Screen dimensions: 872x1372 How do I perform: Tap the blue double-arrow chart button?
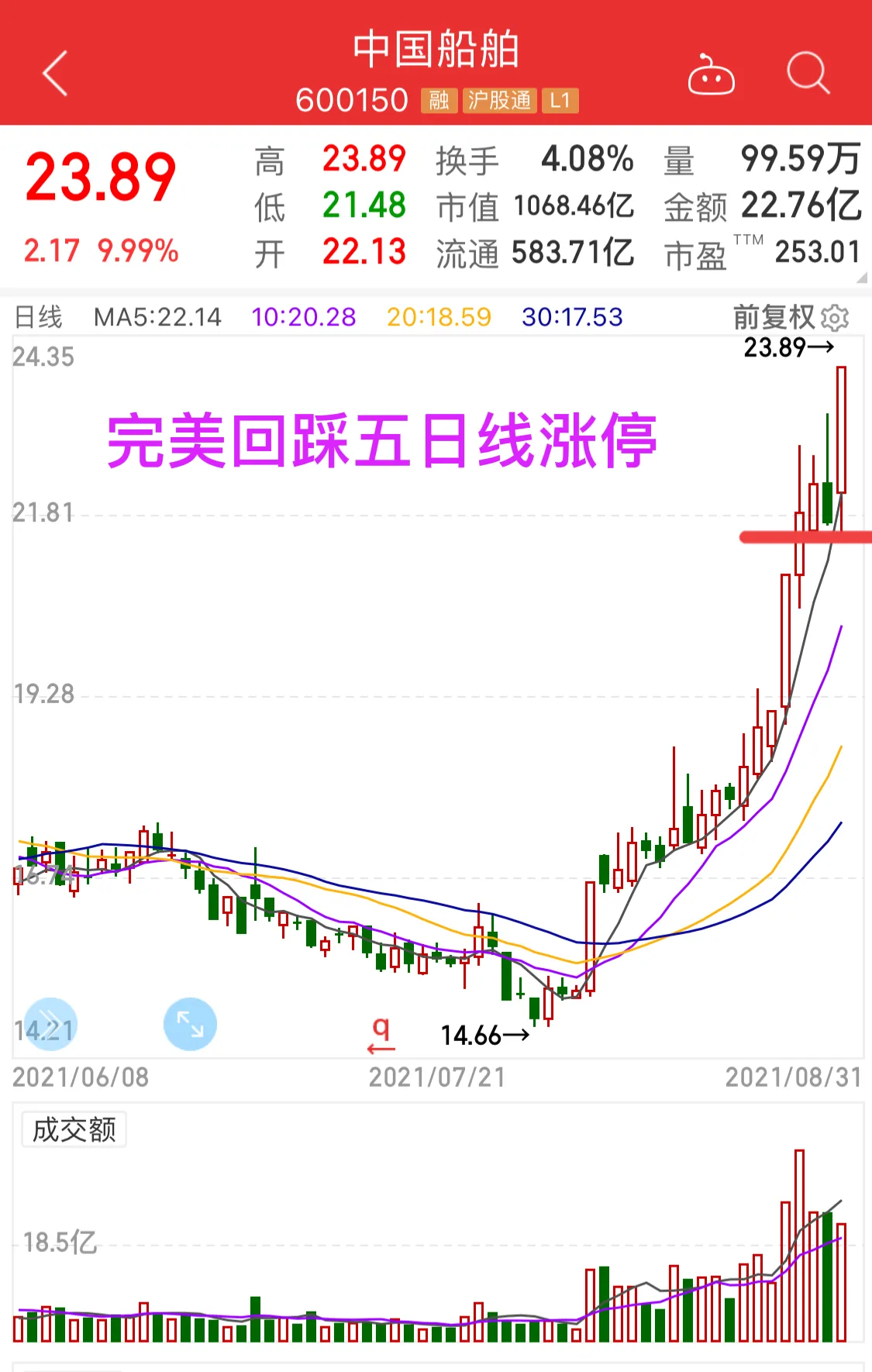click(x=51, y=1024)
